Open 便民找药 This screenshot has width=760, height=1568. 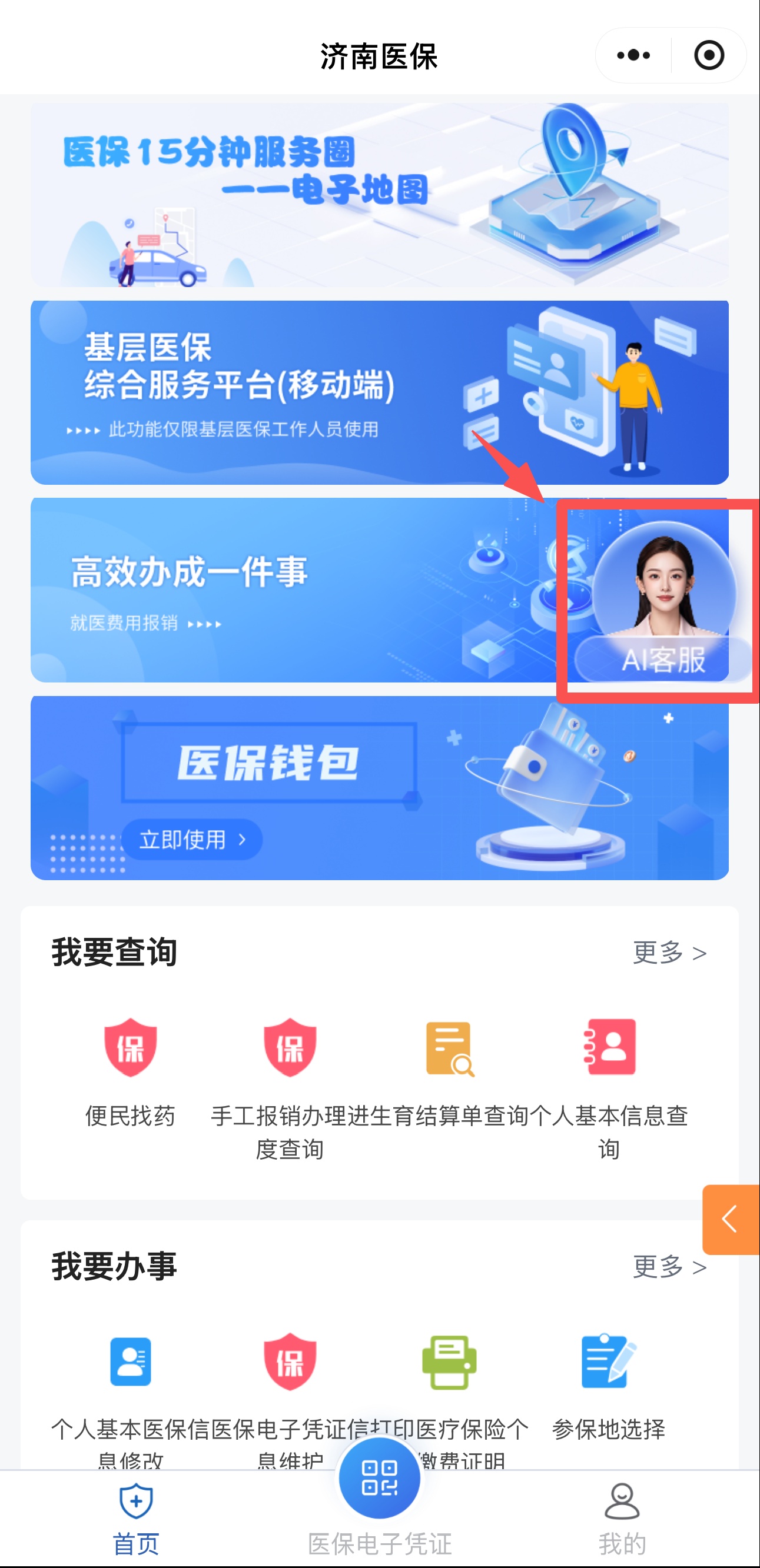point(130,1073)
